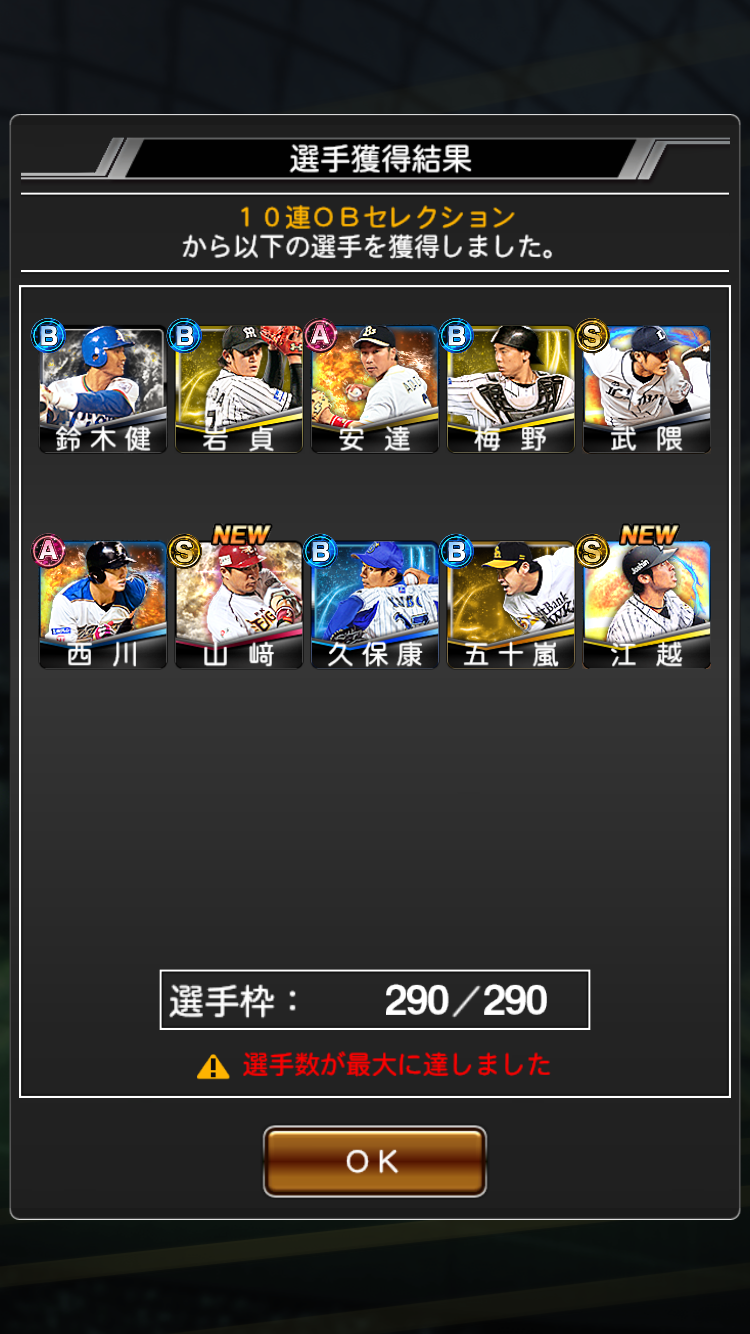This screenshot has width=750, height=1334.
Task: Select the 久保康 player card
Action: point(375,604)
